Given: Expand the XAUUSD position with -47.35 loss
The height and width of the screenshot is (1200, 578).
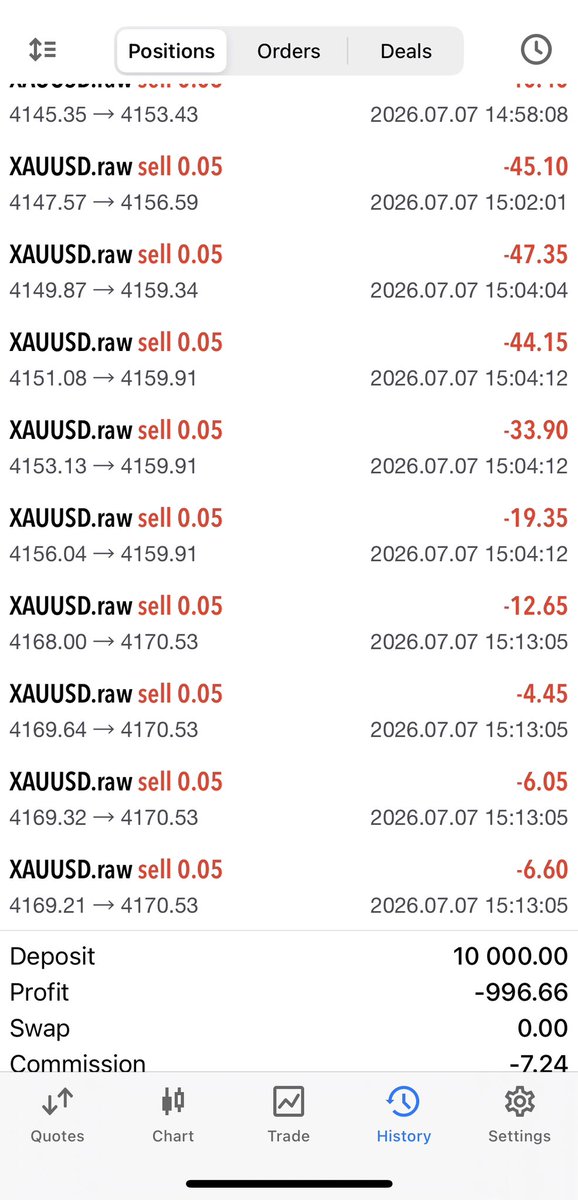Looking at the screenshot, I should point(289,272).
